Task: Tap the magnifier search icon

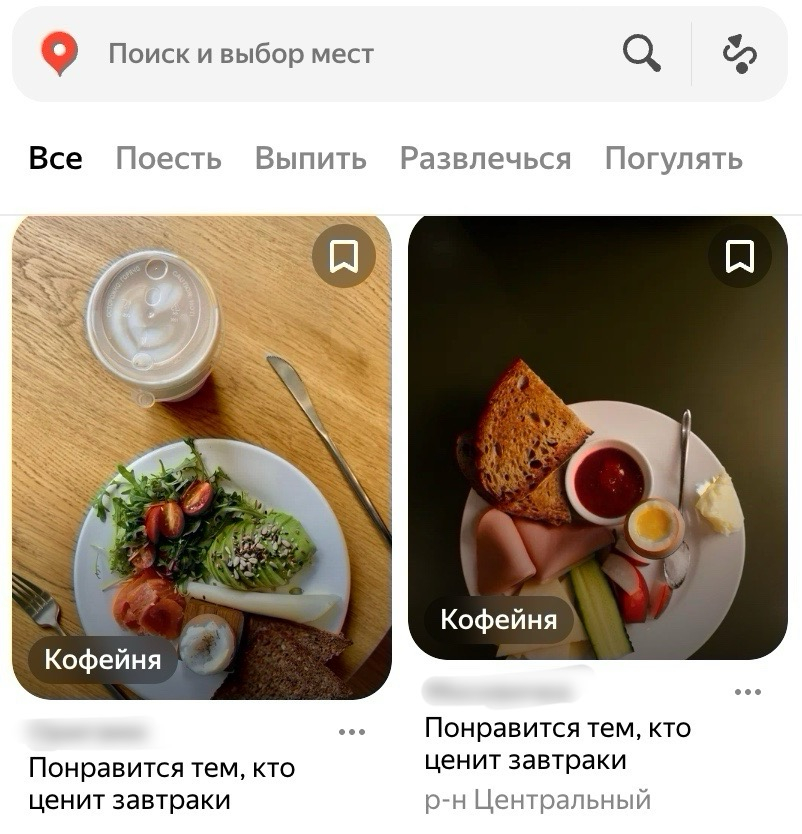Action: pyautogui.click(x=641, y=54)
